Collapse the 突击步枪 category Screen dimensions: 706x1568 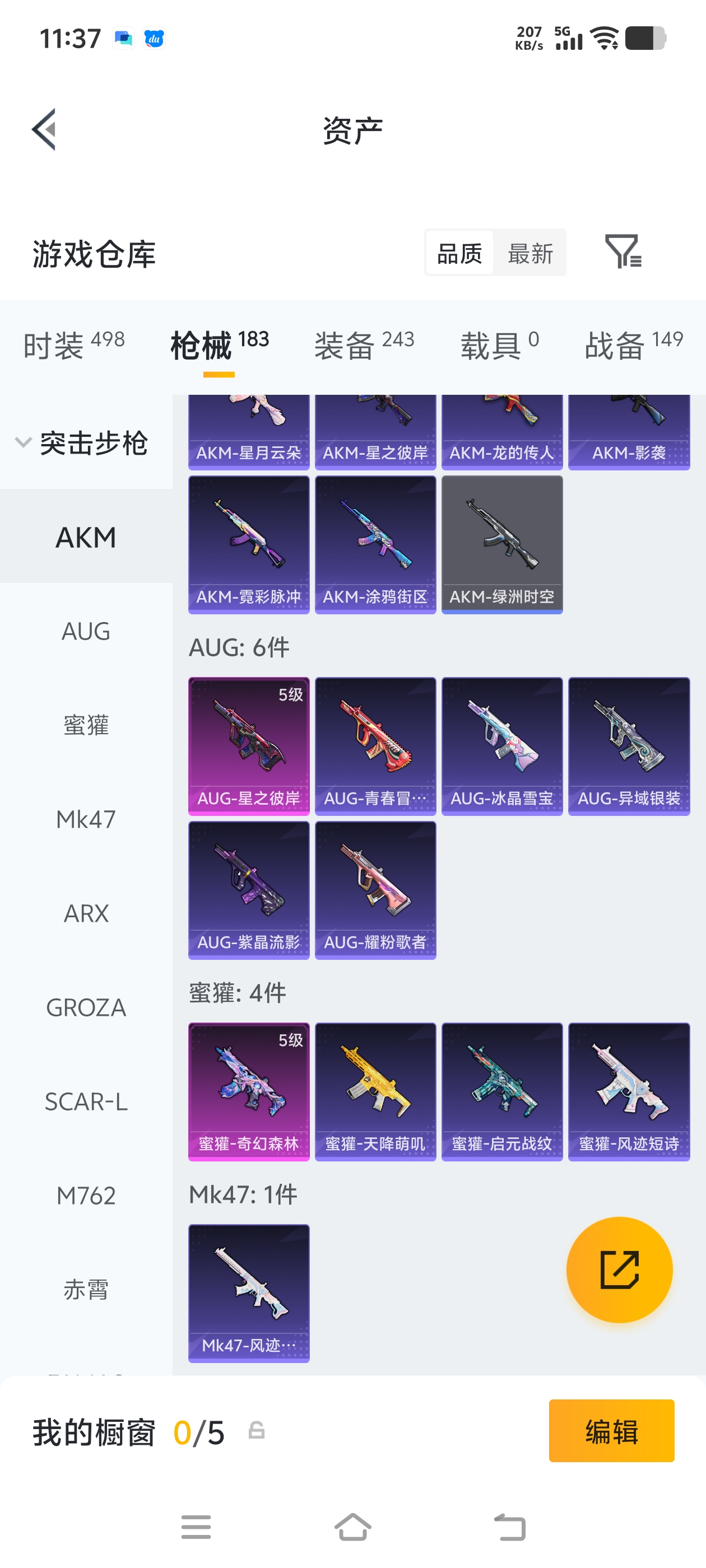tap(82, 442)
